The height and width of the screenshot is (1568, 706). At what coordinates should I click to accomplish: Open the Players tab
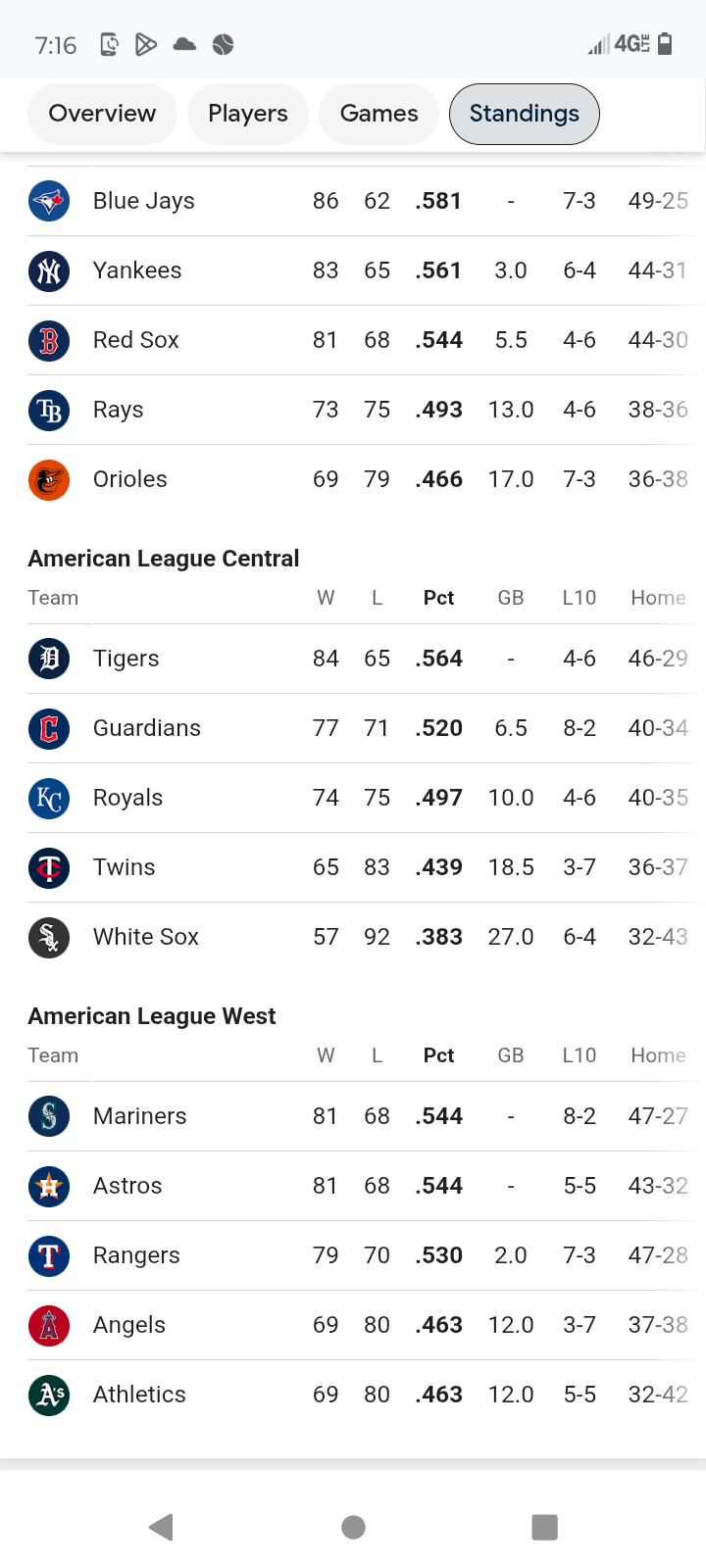247,114
